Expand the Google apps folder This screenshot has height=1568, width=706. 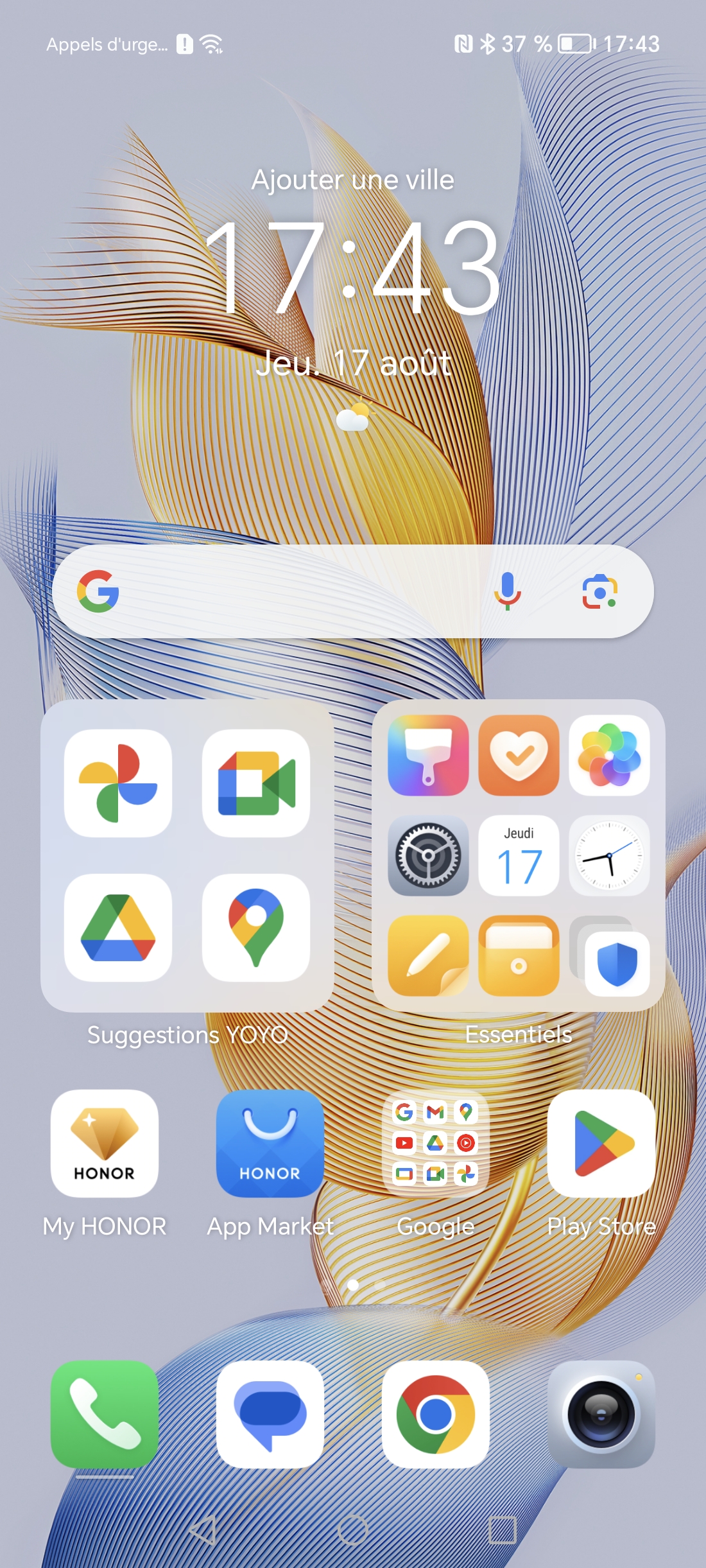tap(436, 1143)
